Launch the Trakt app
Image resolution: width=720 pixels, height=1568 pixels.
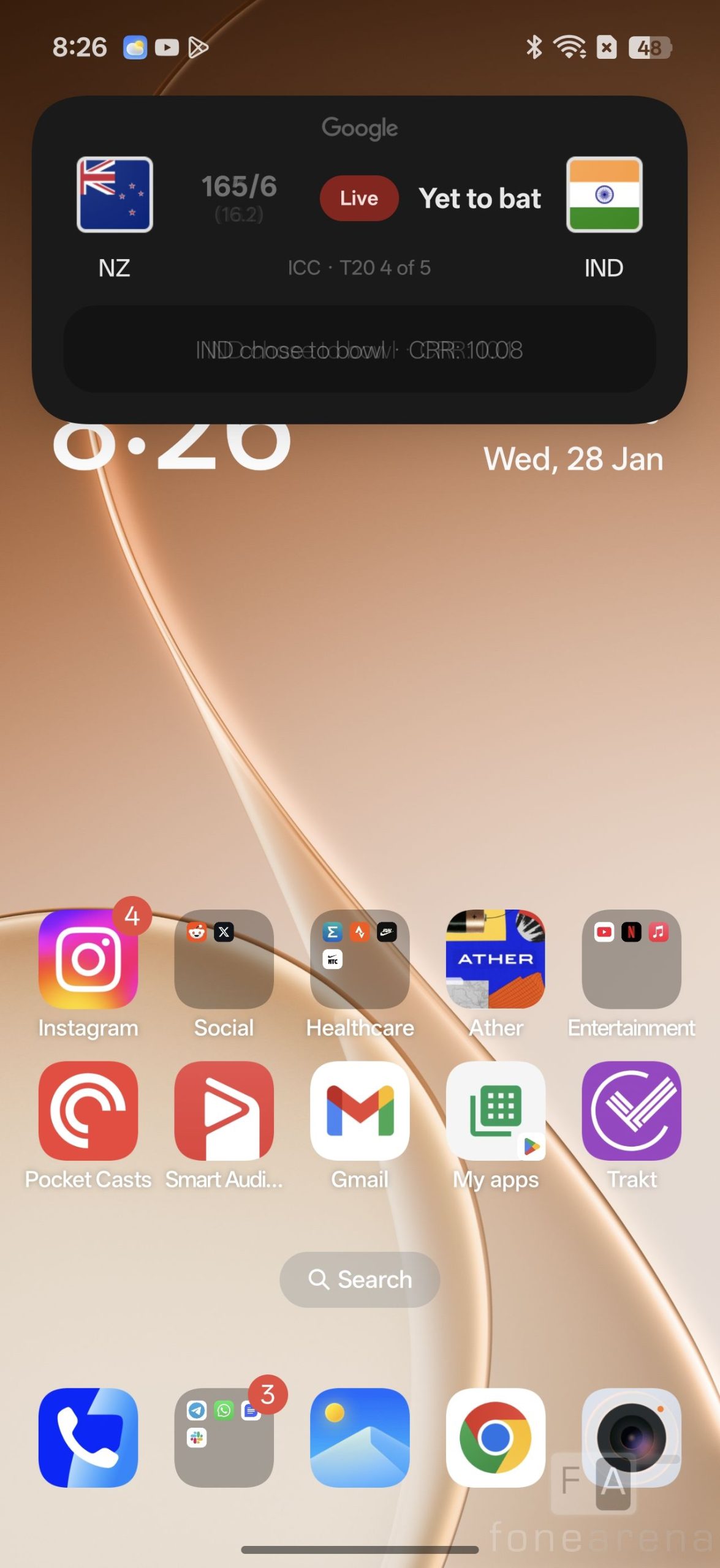click(x=631, y=1110)
